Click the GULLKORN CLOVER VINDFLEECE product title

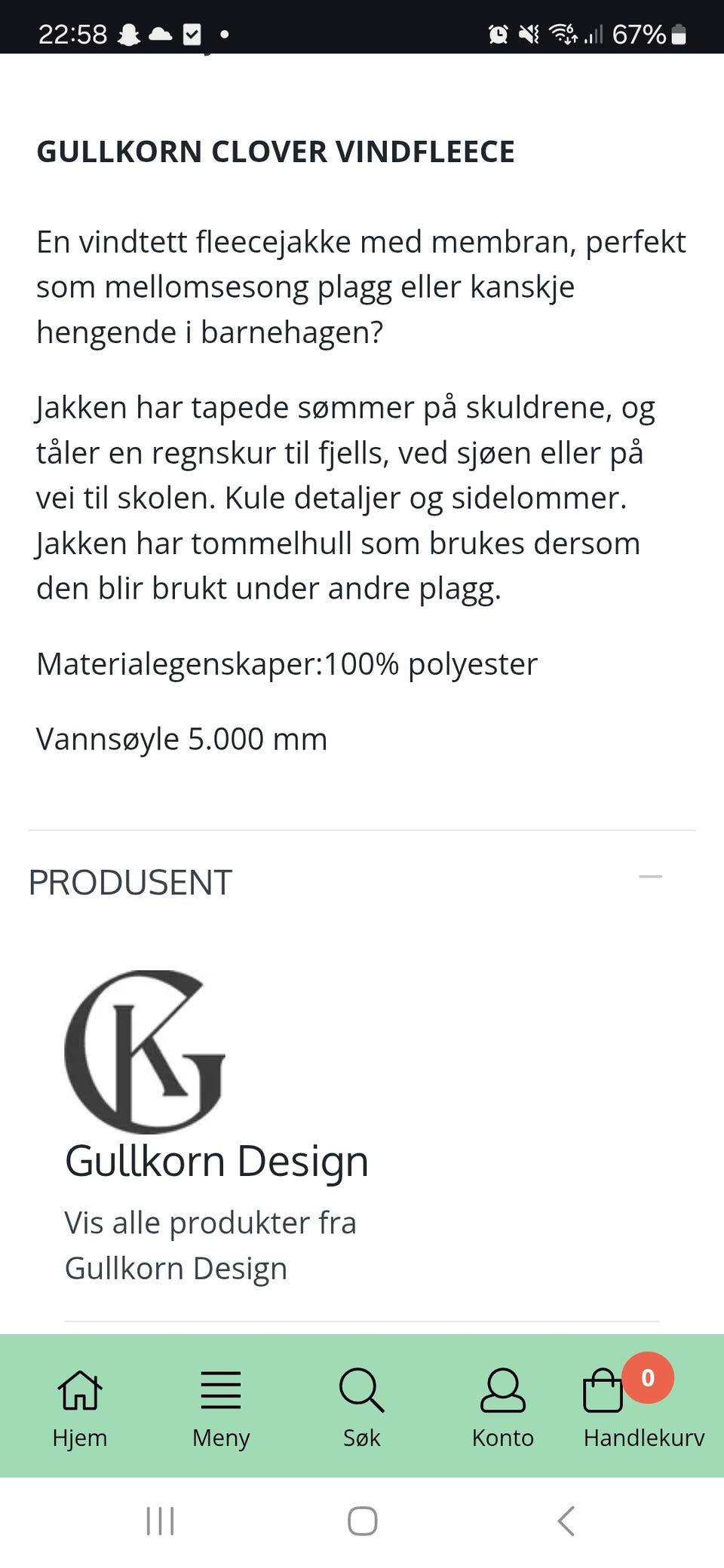tap(275, 151)
